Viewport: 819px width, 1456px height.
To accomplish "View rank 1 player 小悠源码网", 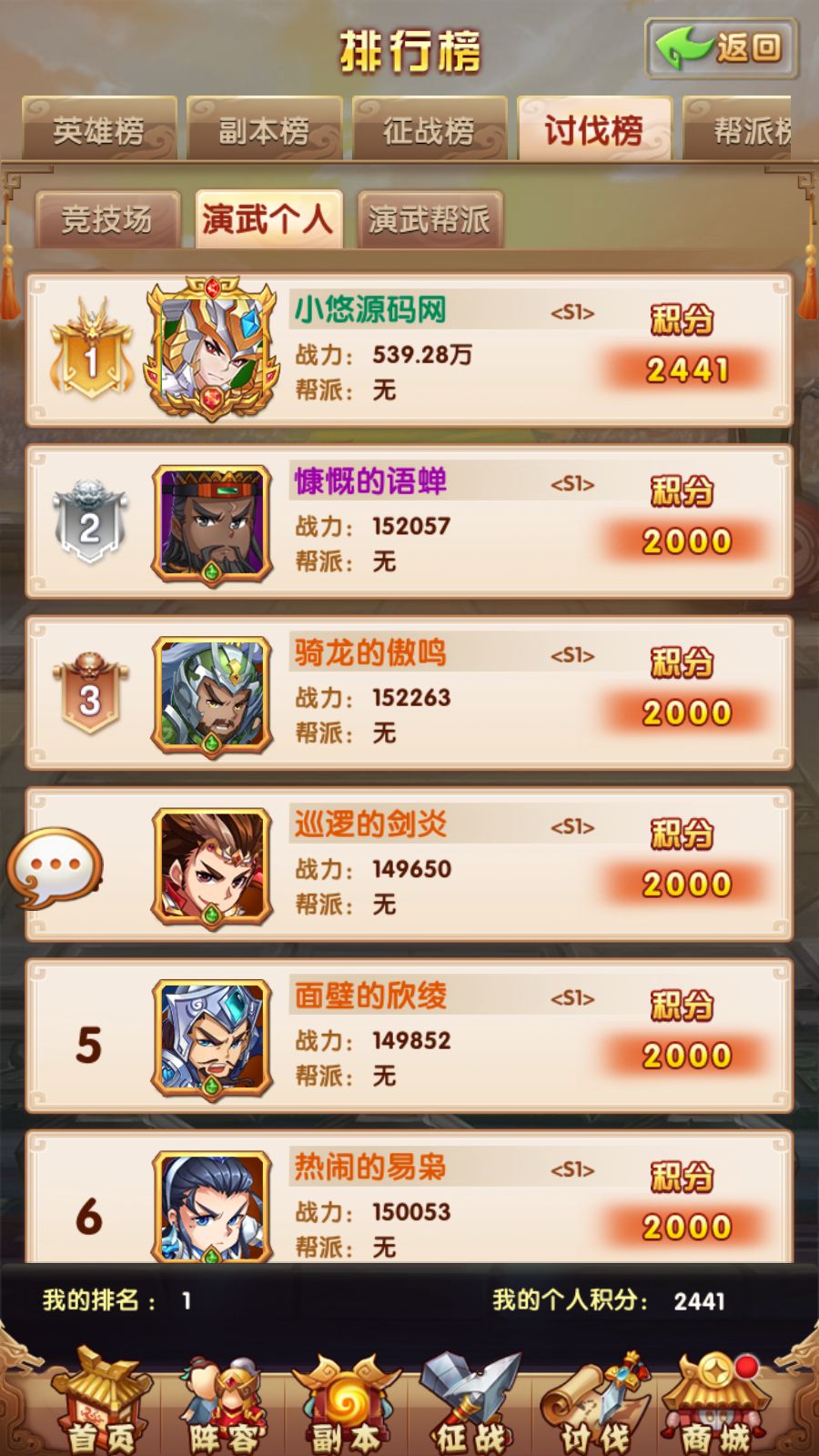I will click(x=408, y=350).
